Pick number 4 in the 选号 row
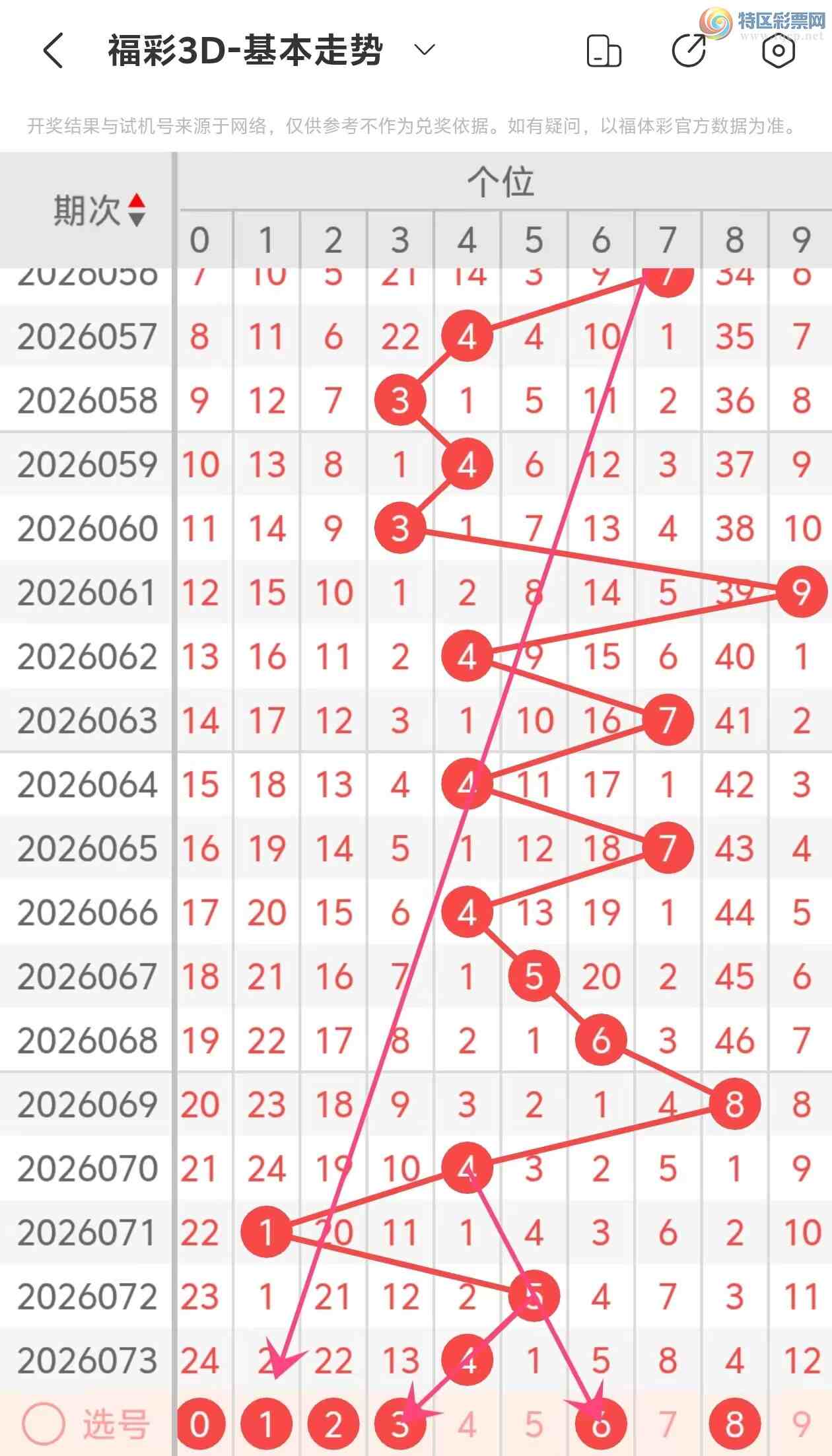This screenshot has width=832, height=1456. (467, 1424)
